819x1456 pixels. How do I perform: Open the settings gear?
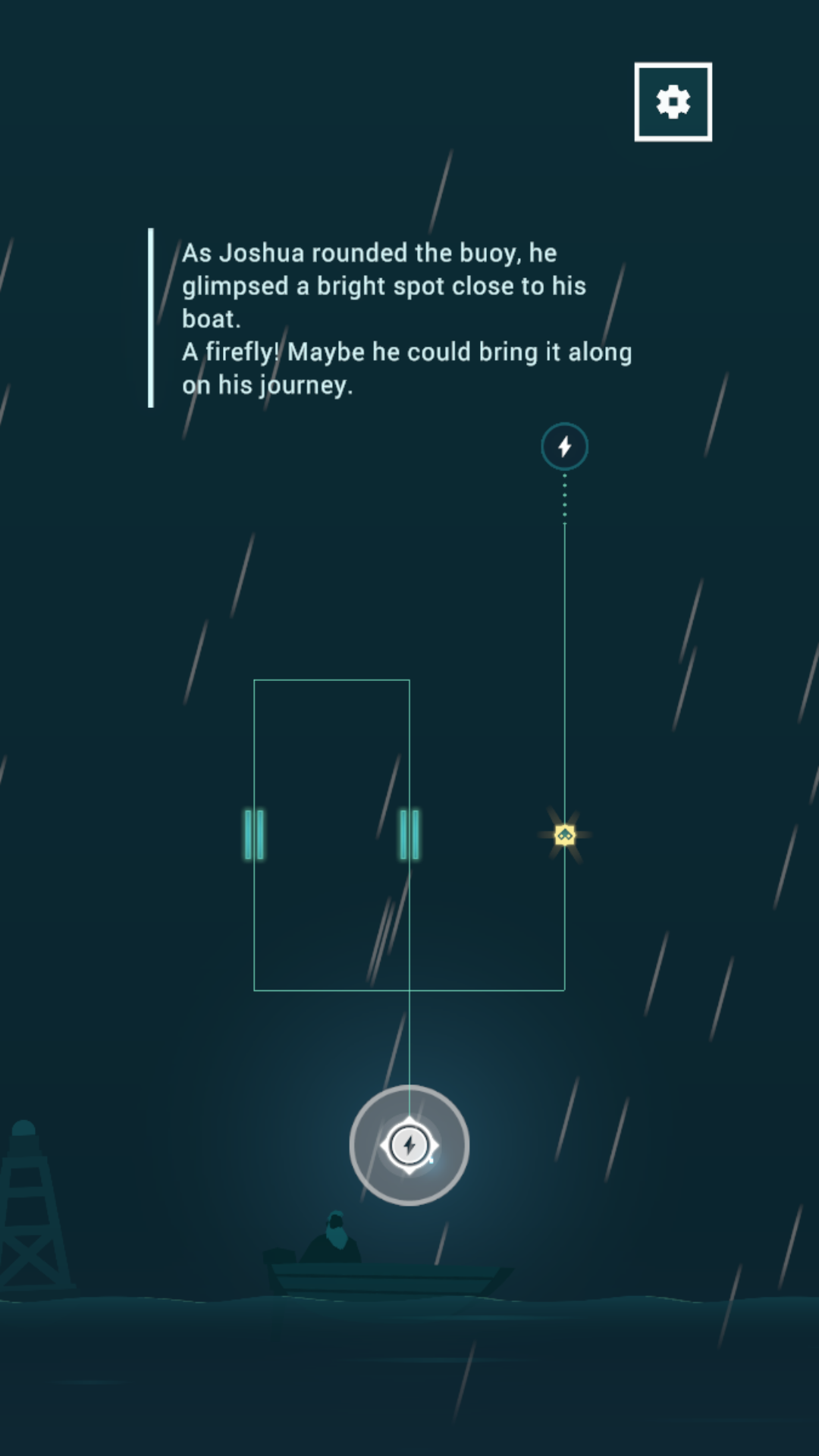point(673,102)
